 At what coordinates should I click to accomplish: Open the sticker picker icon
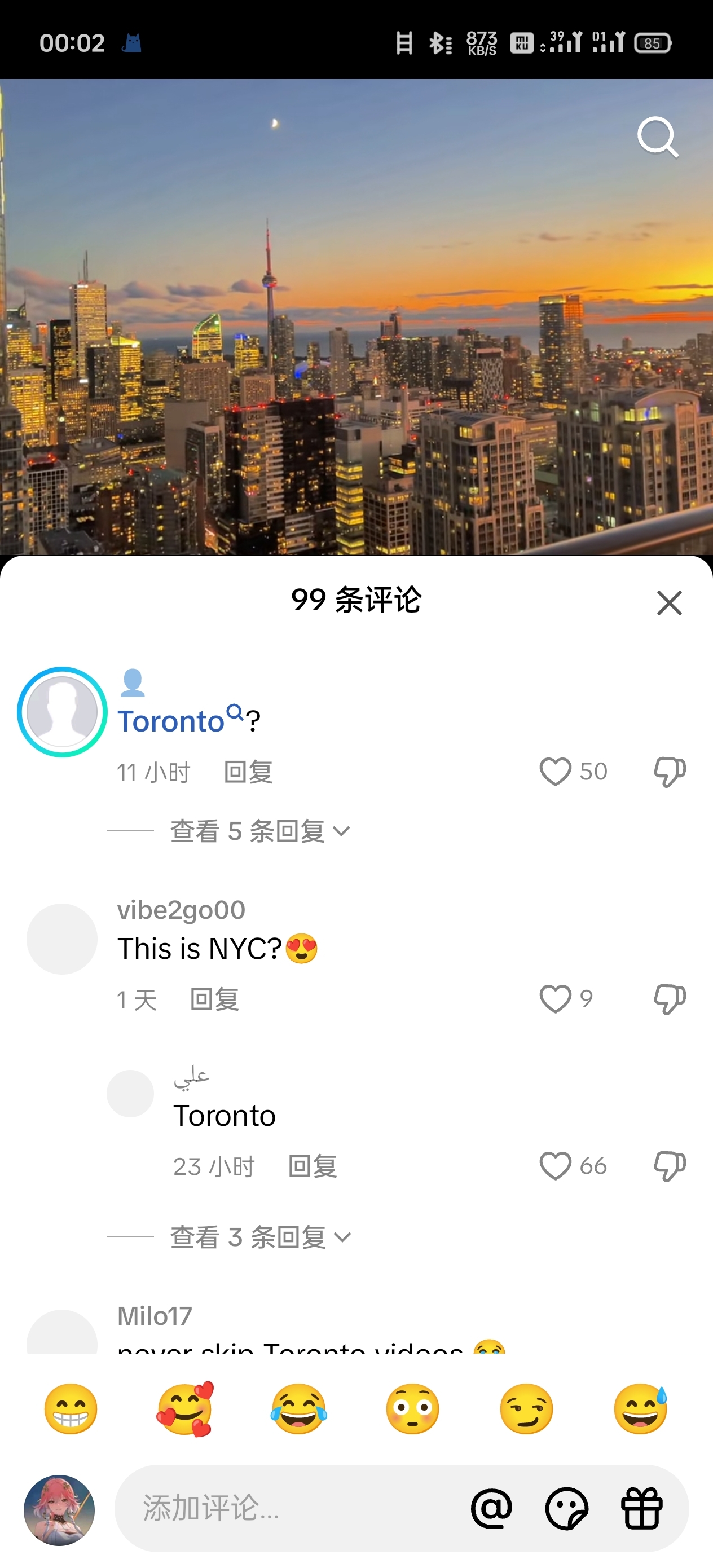pos(566,1508)
